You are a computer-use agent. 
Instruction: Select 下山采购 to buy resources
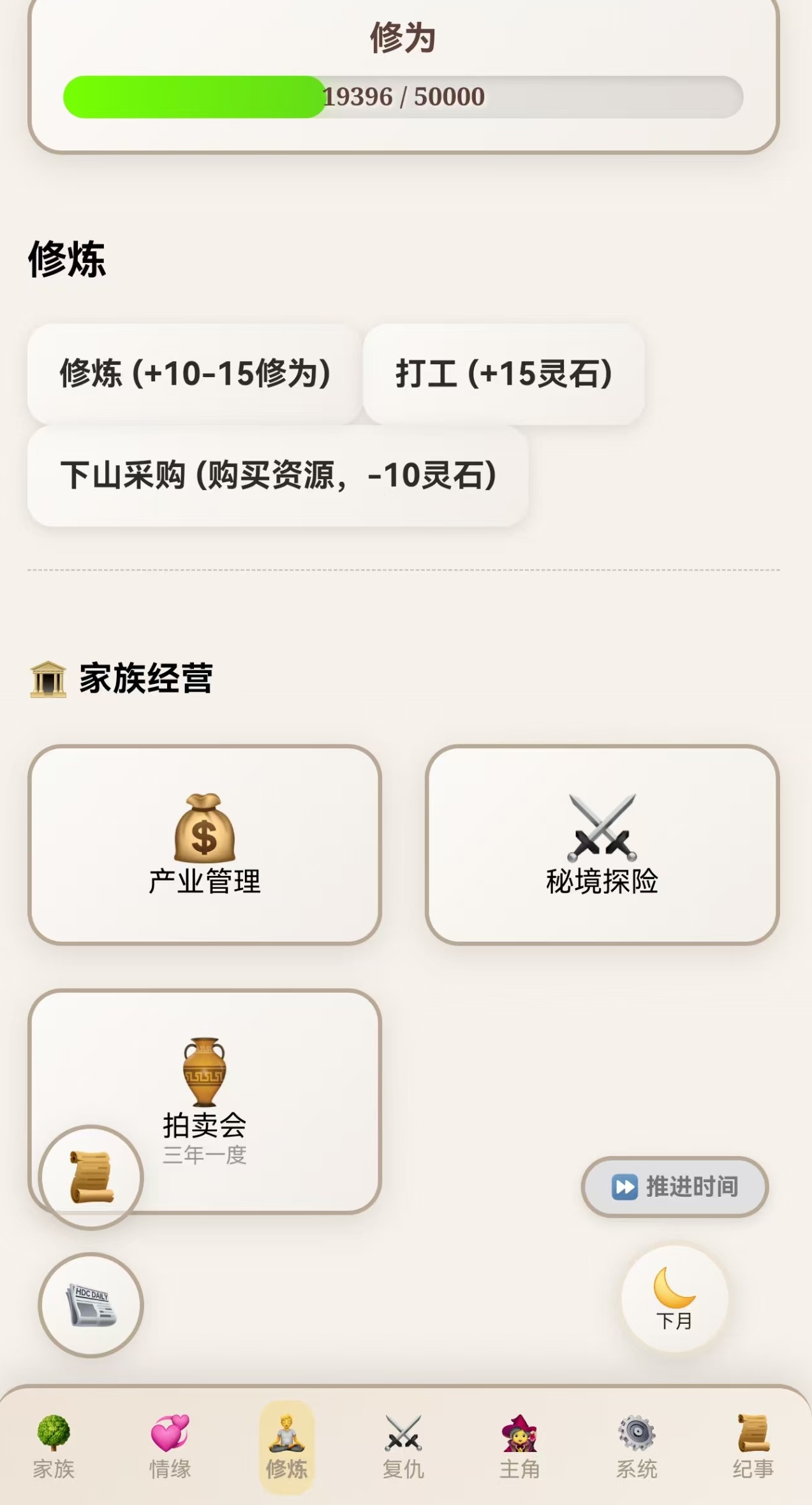(277, 475)
